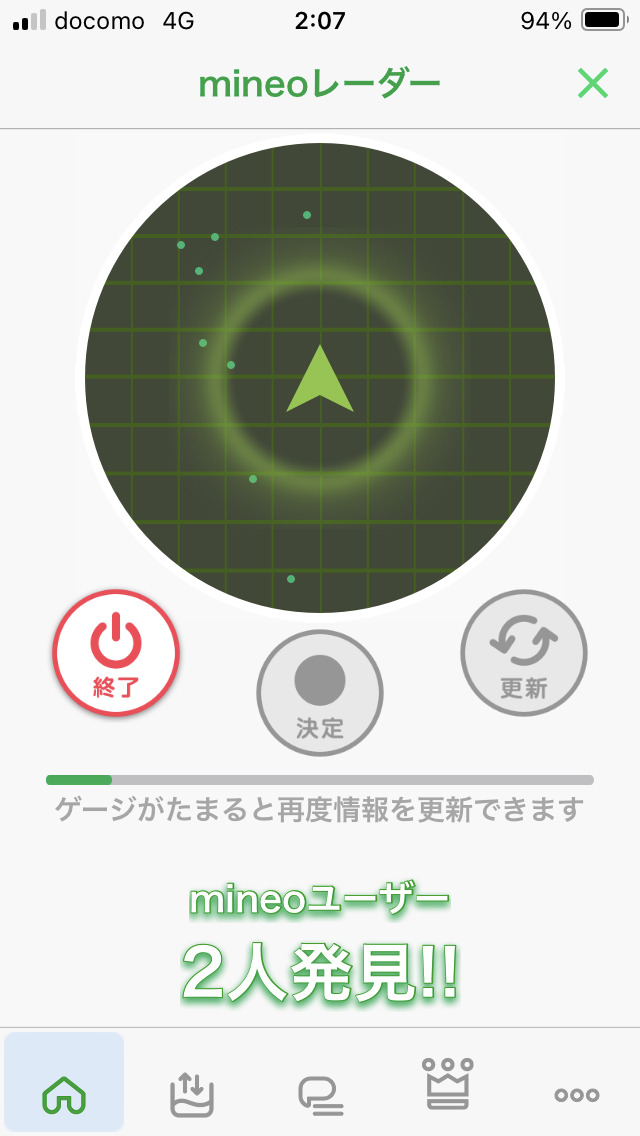Image resolution: width=640 pixels, height=1136 pixels.
Task: Open the upload/download tray tab
Action: (192, 1093)
